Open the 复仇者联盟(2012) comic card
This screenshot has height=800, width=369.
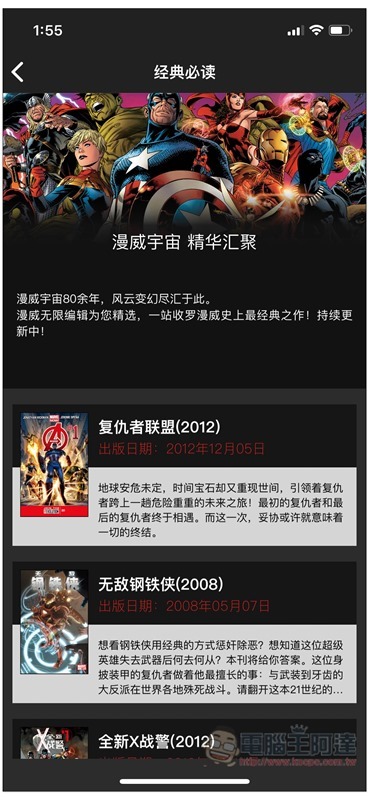184,475
